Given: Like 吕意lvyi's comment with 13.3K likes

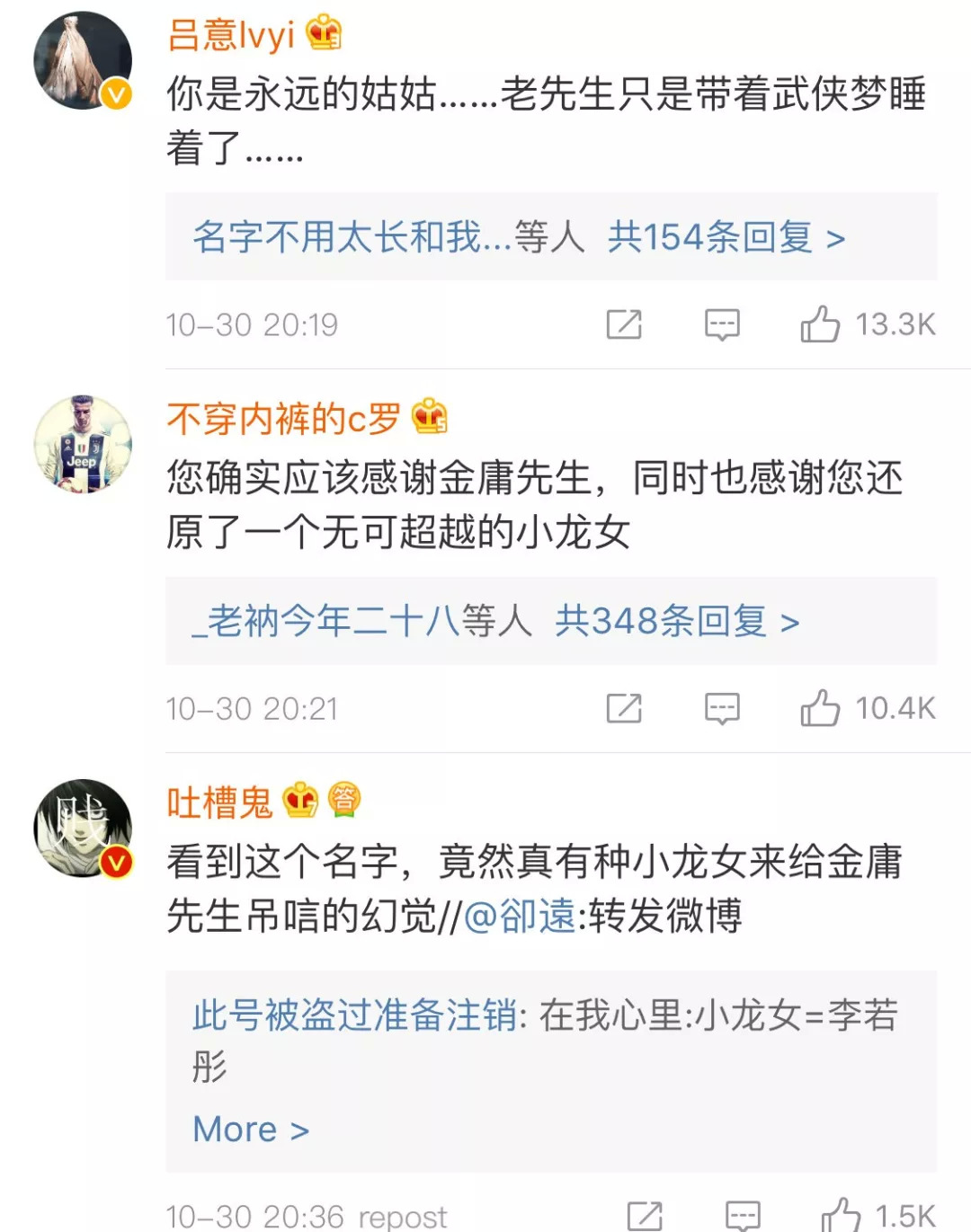Looking at the screenshot, I should pos(820,324).
